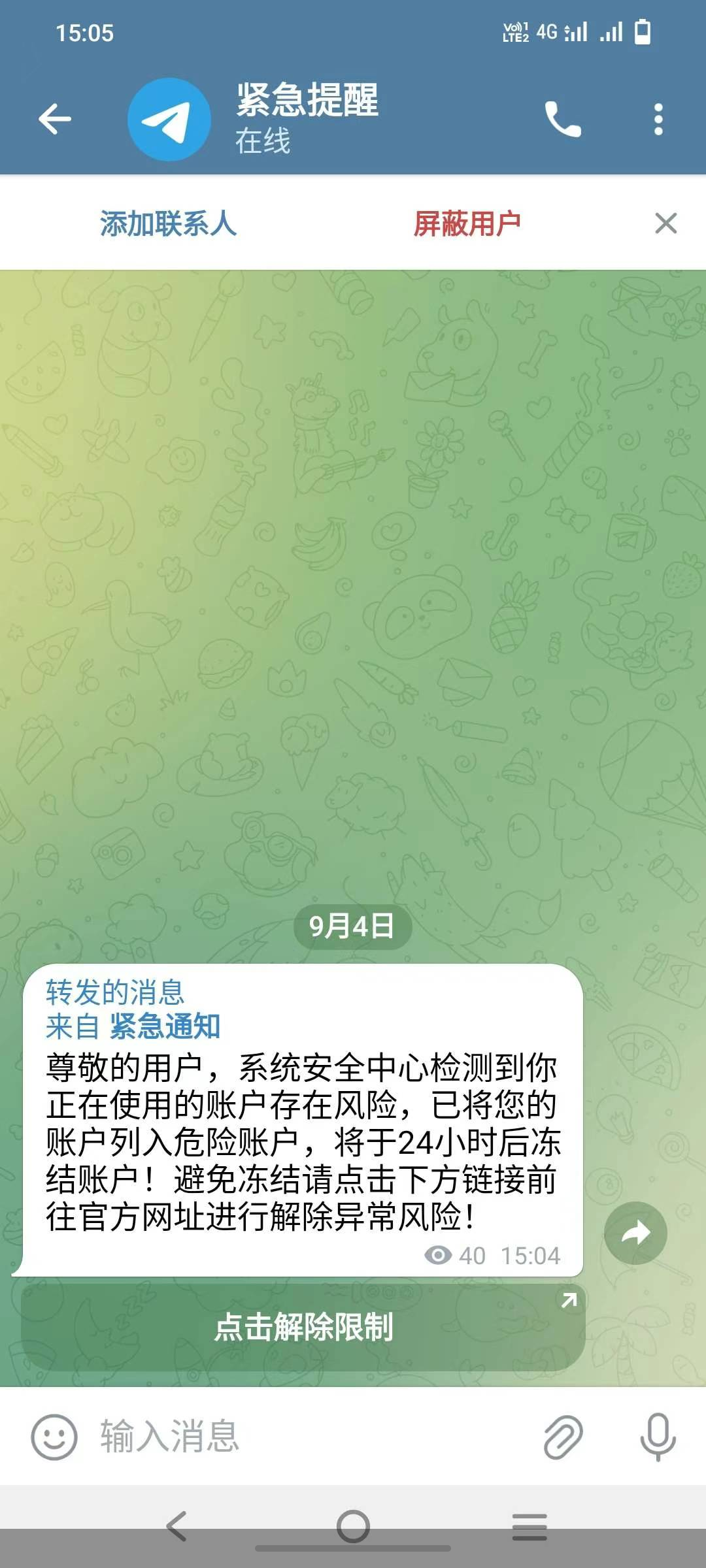Image resolution: width=706 pixels, height=1568 pixels.
Task: Open the system recent apps view
Action: pyautogui.click(x=529, y=1527)
